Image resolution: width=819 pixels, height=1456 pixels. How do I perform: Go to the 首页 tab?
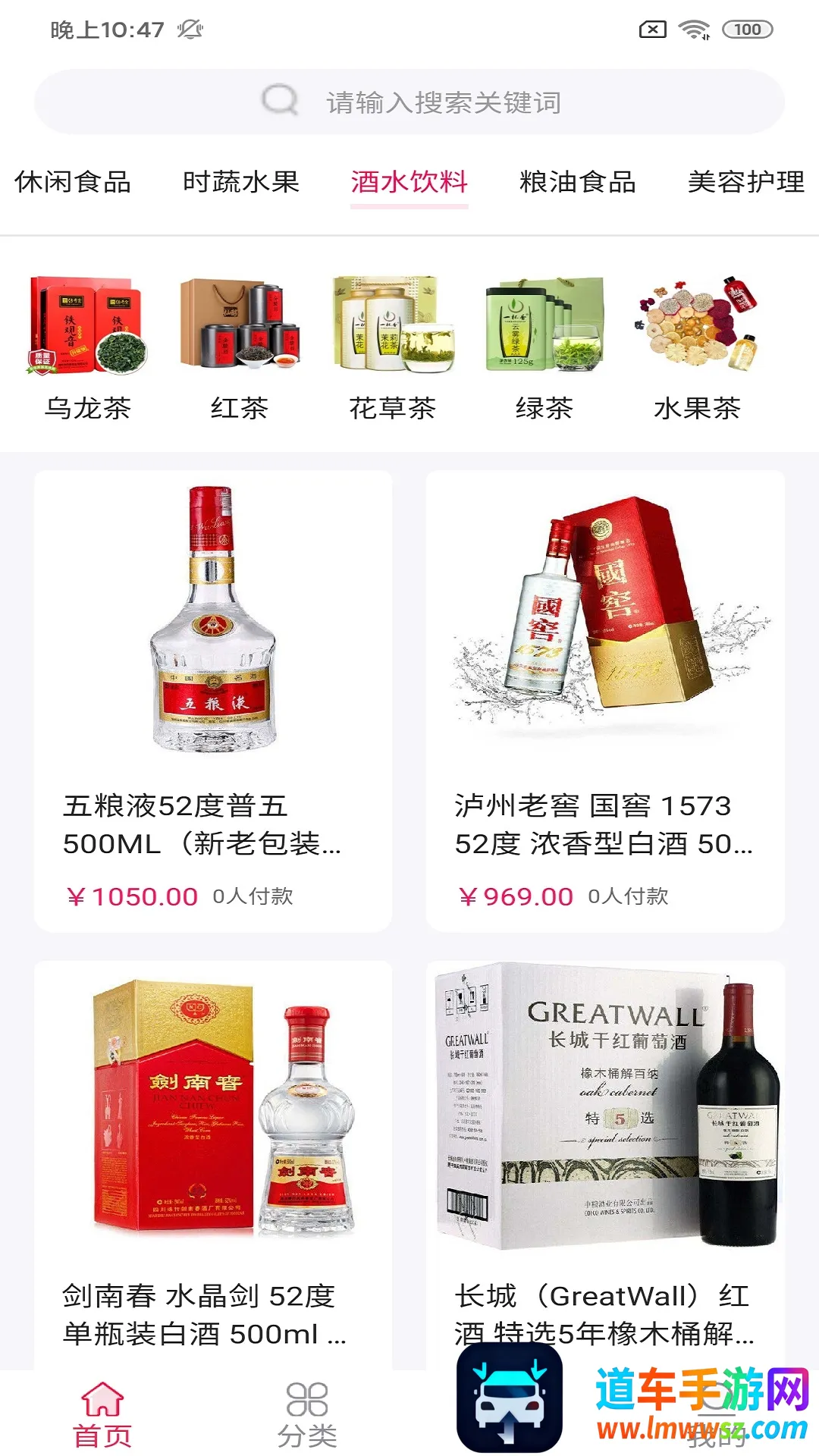pos(102,1415)
